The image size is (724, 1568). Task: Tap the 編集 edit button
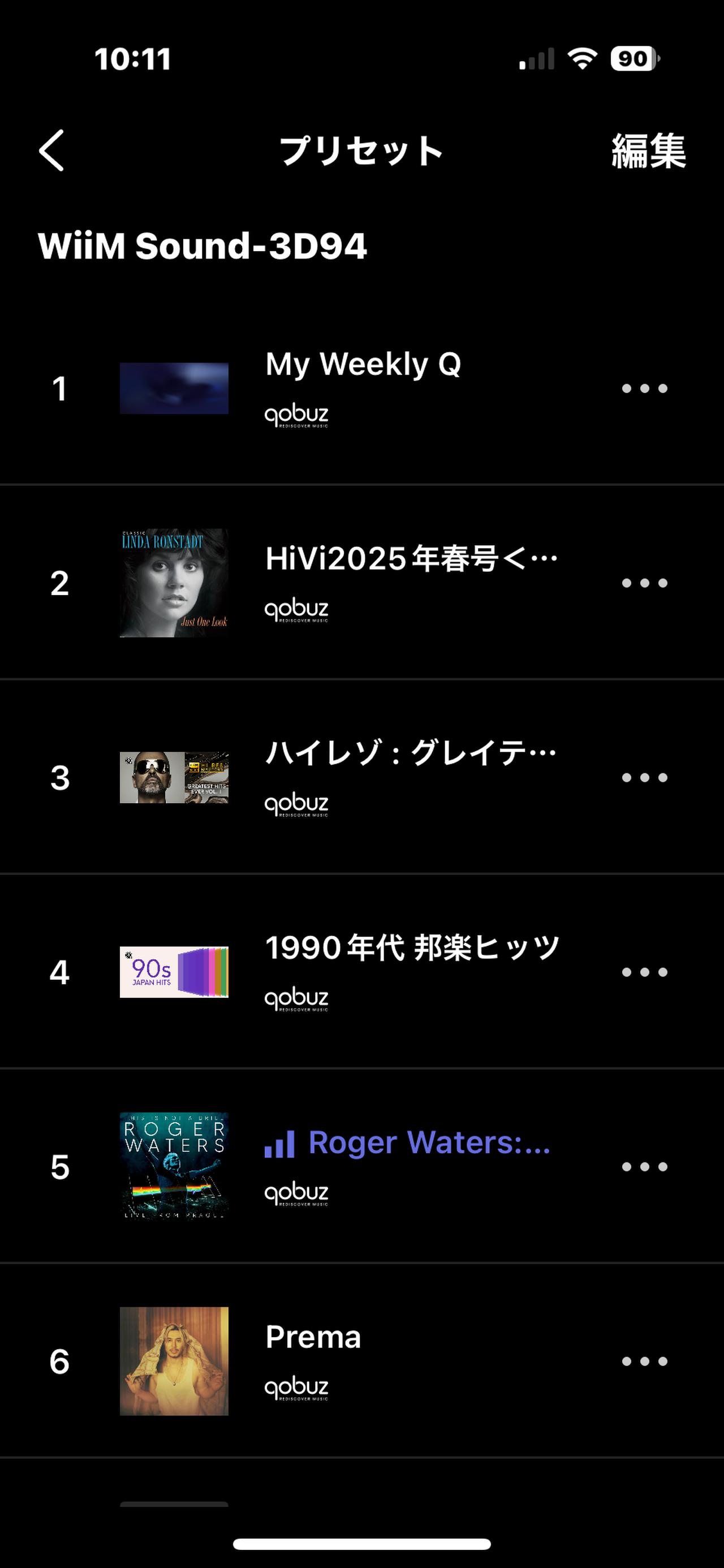tap(648, 151)
